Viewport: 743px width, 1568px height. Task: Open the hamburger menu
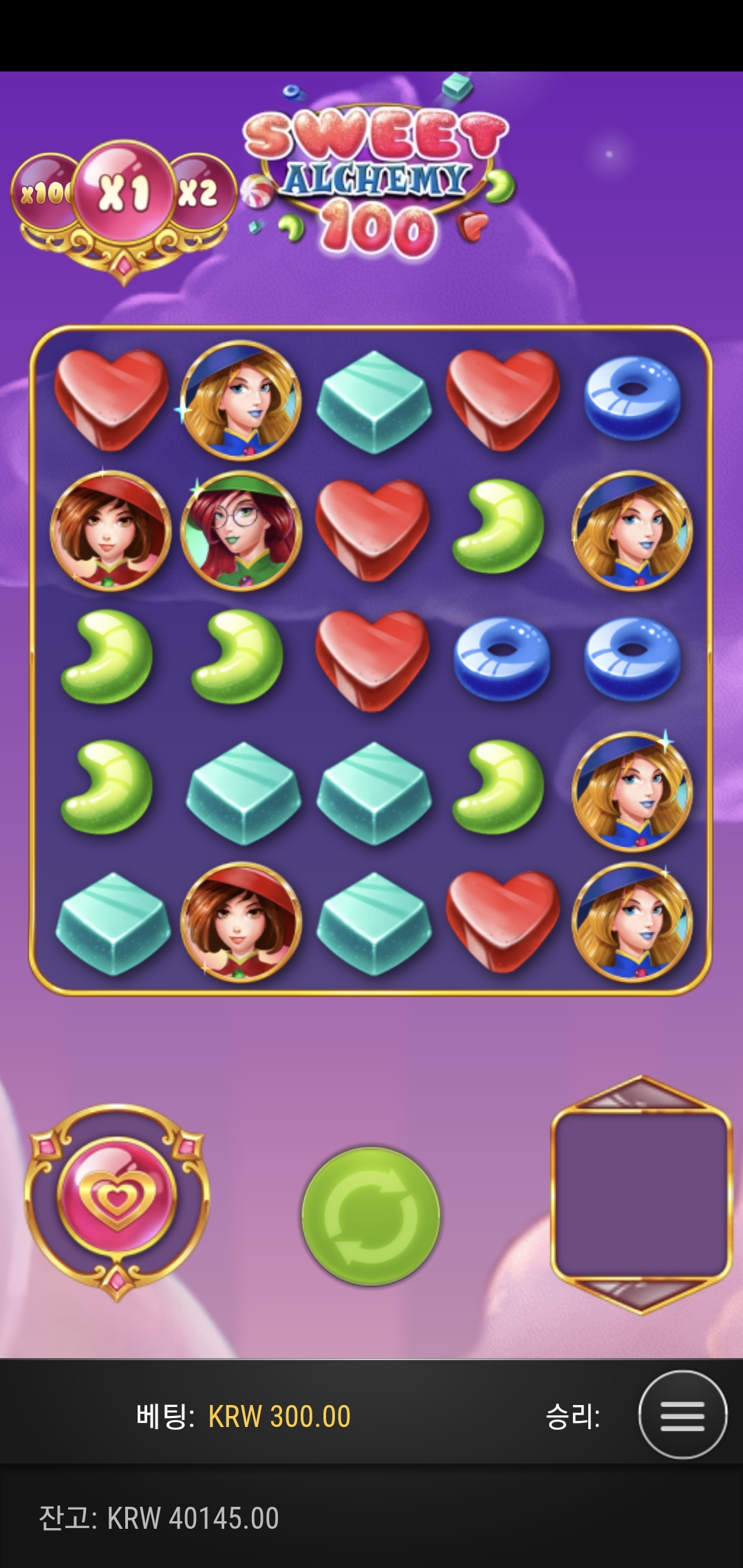tap(682, 1415)
